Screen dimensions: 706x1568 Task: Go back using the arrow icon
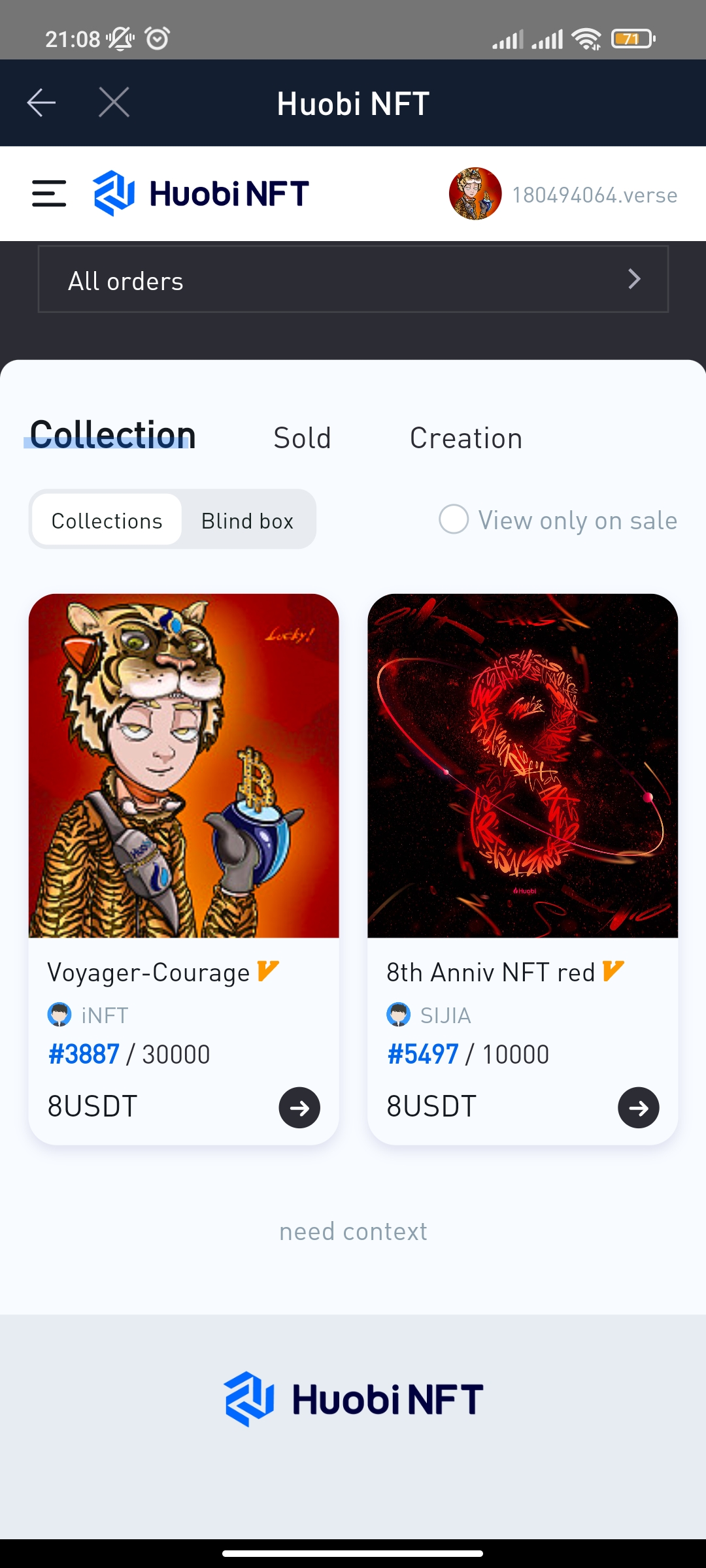click(x=41, y=103)
